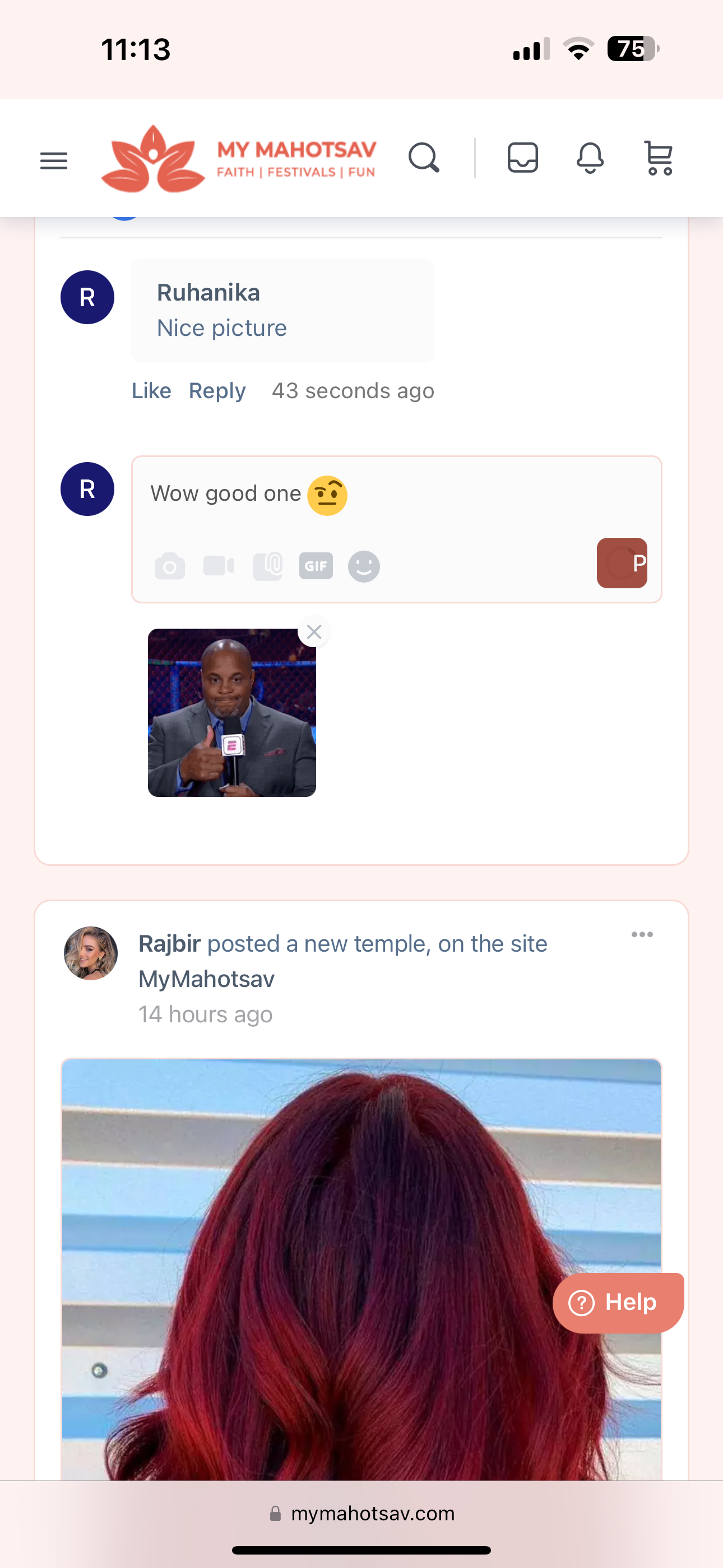The width and height of the screenshot is (723, 1568).
Task: View the shopping cart
Action: (x=659, y=158)
